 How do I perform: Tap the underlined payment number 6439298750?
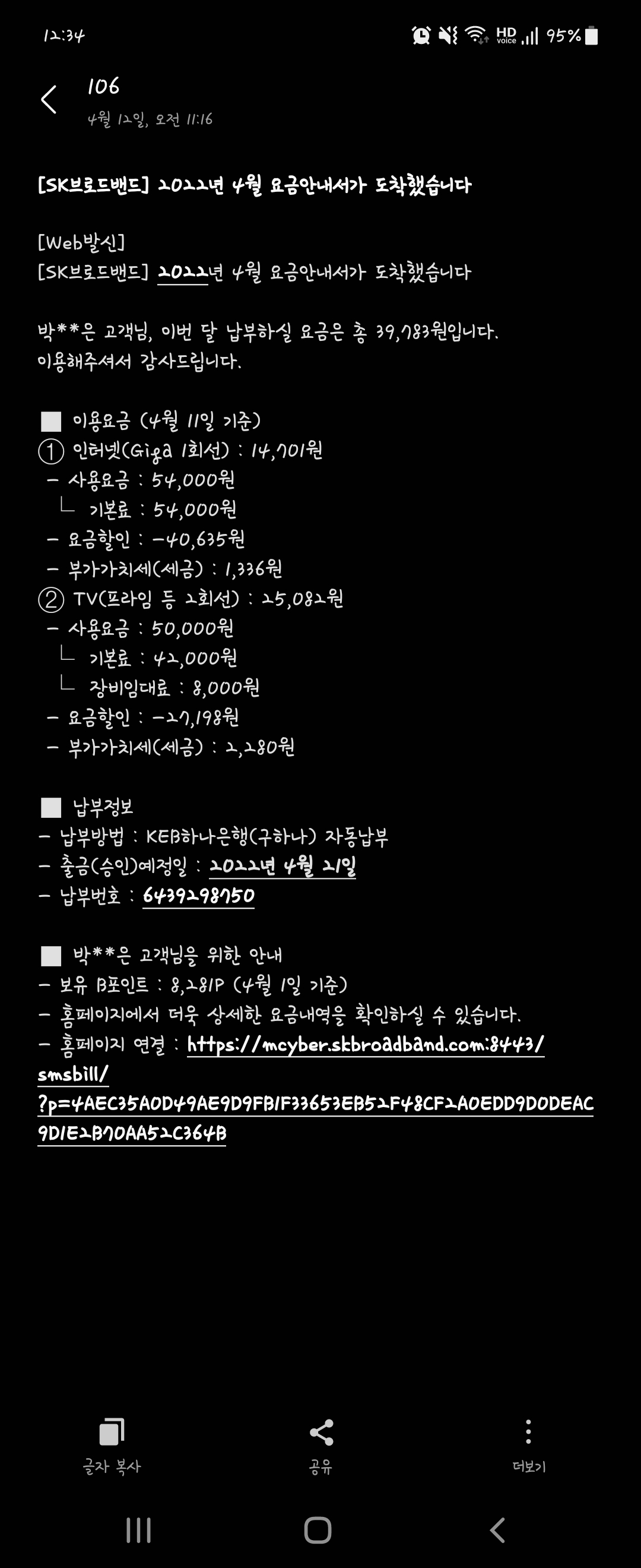click(x=198, y=896)
